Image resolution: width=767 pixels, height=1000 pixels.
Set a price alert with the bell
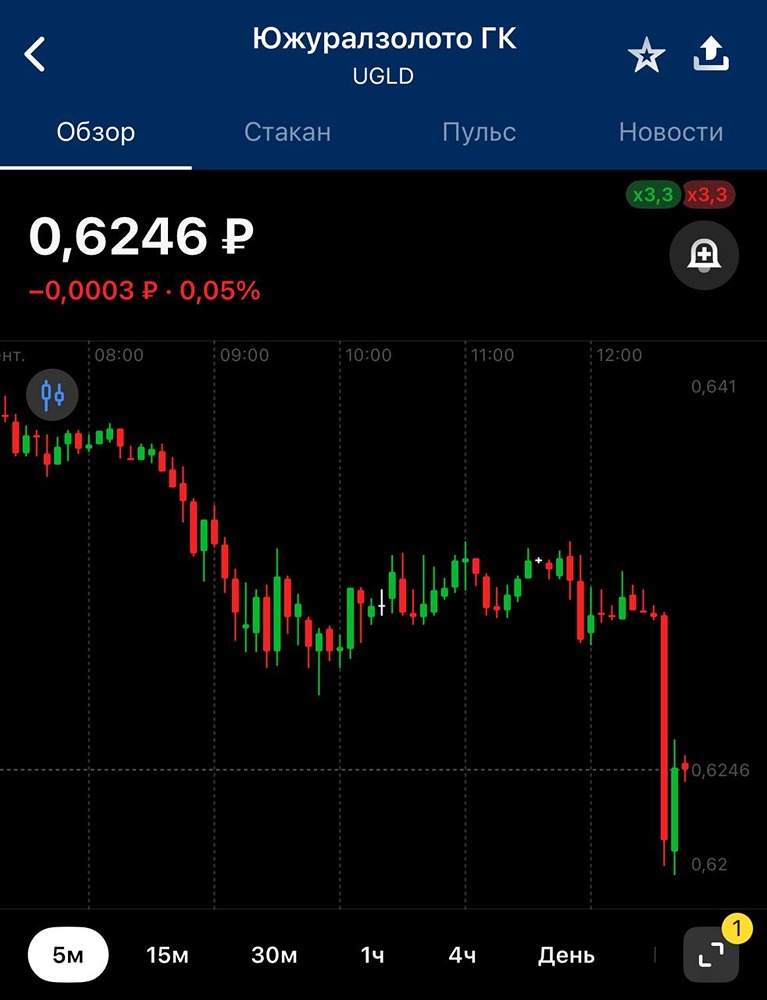(x=704, y=256)
